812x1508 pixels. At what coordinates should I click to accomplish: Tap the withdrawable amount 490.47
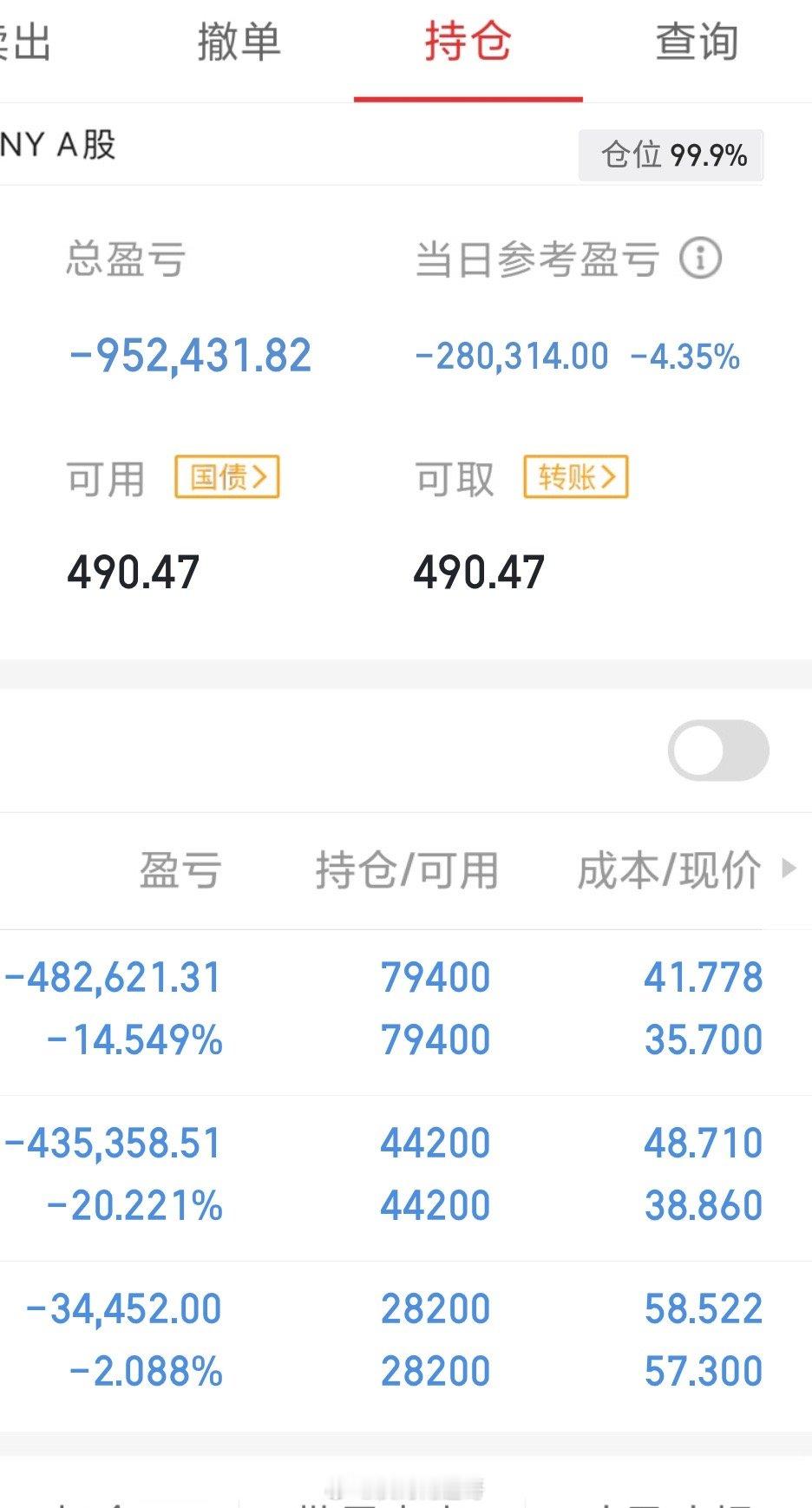[x=479, y=570]
